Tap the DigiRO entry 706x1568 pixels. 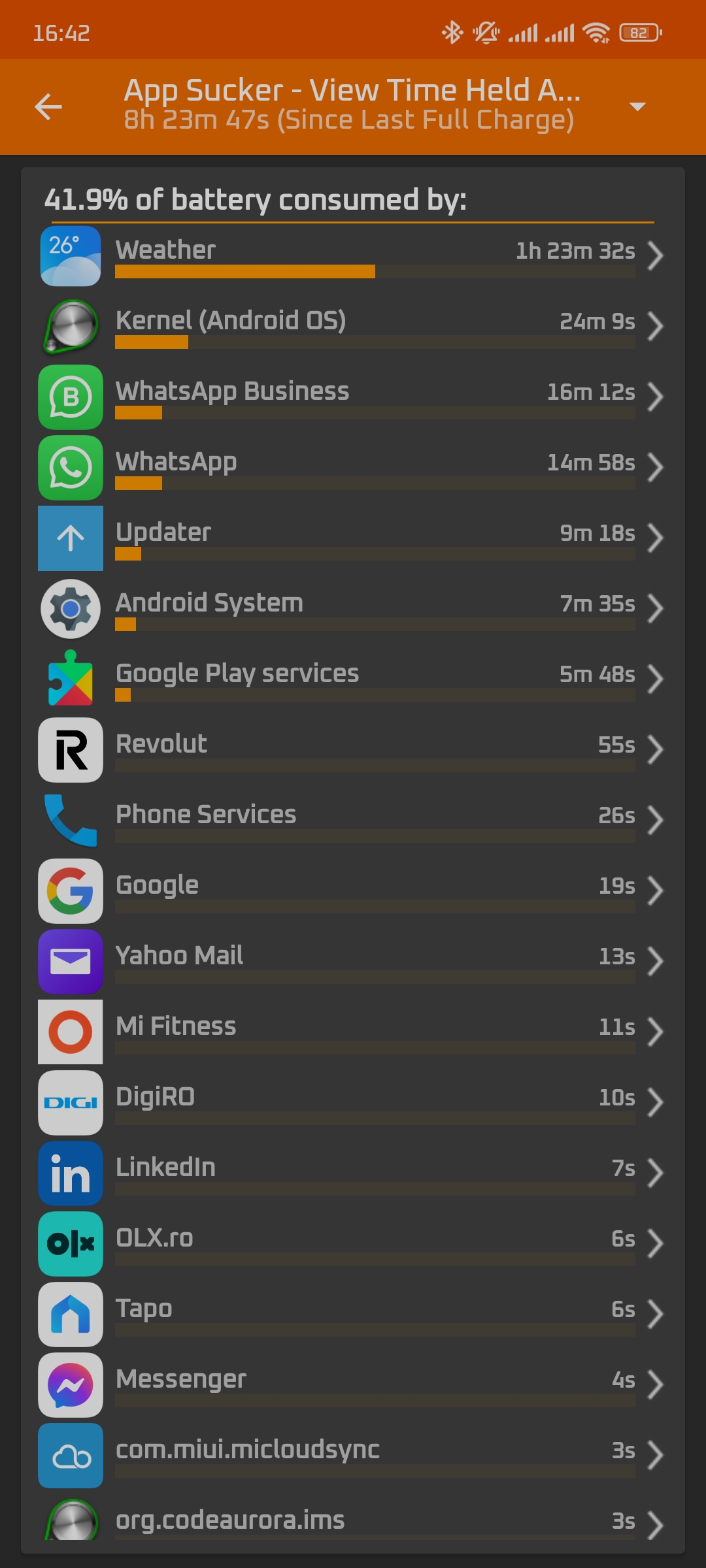(353, 1102)
